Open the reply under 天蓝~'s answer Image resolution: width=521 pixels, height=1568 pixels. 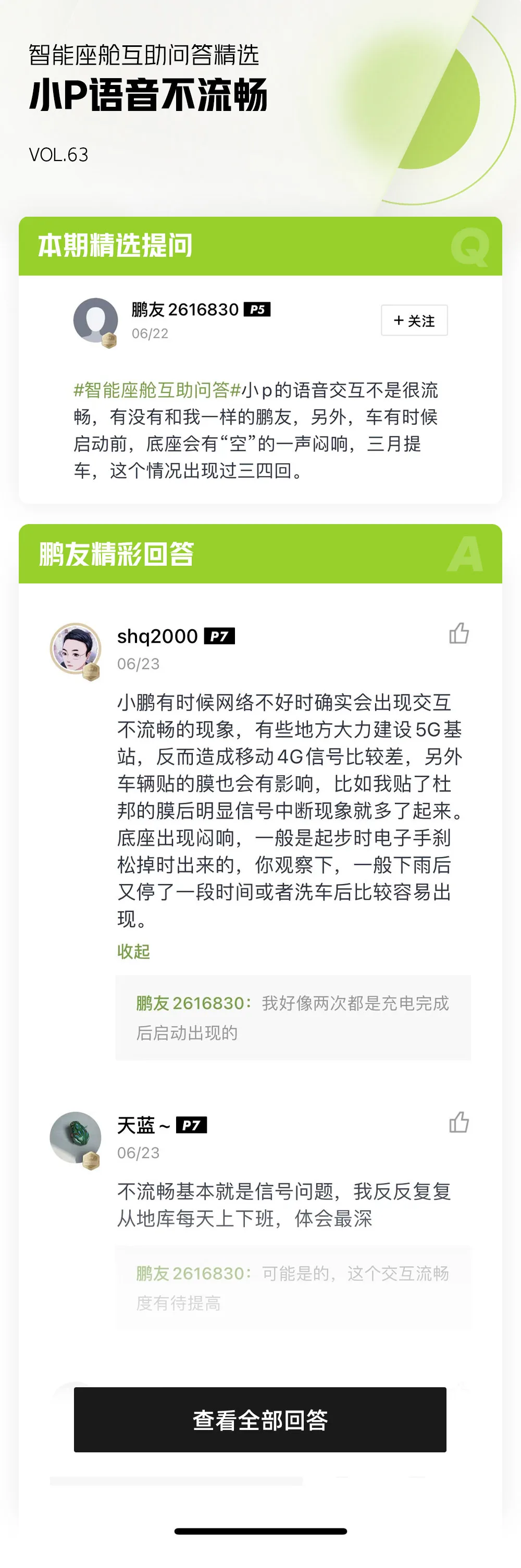click(x=292, y=1288)
